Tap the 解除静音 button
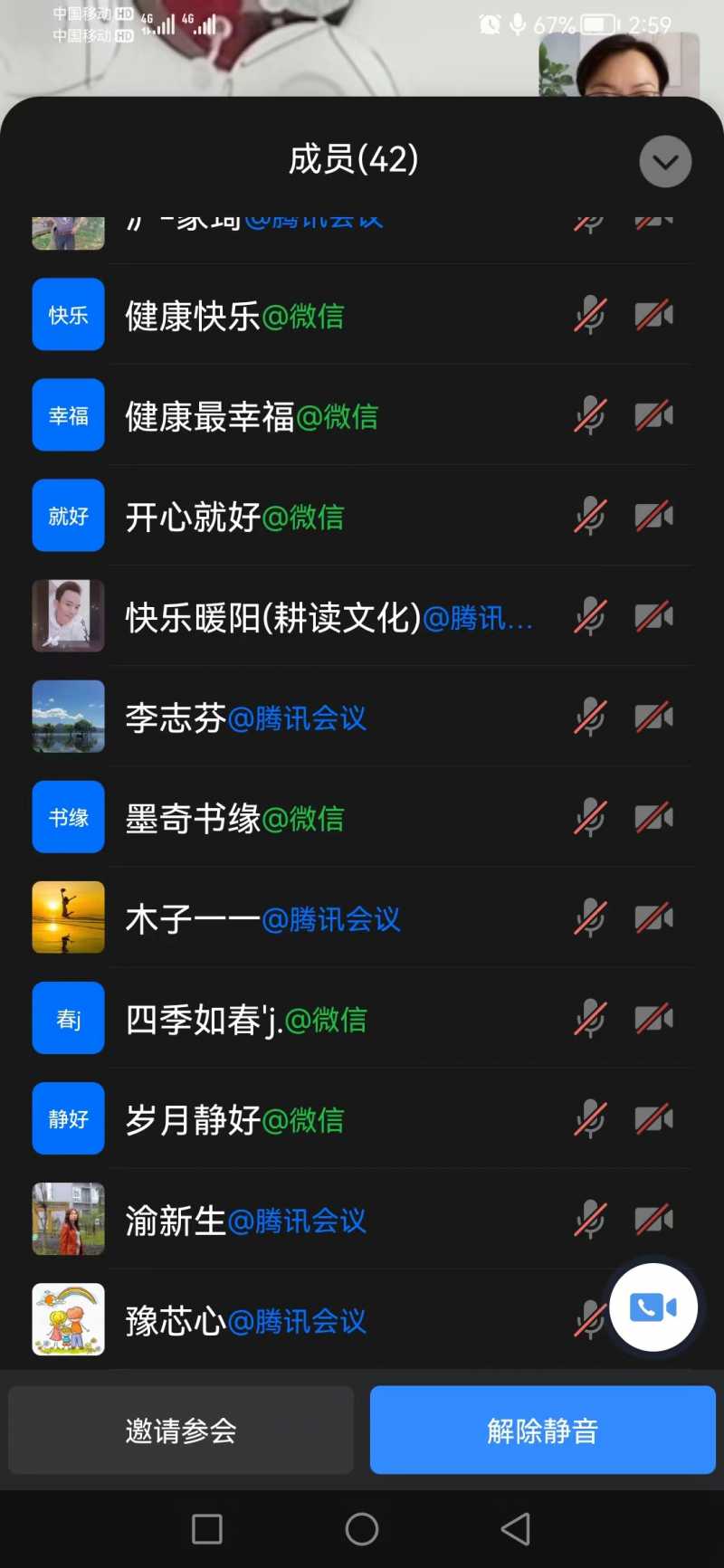This screenshot has height=1568, width=724. pyautogui.click(x=542, y=1430)
